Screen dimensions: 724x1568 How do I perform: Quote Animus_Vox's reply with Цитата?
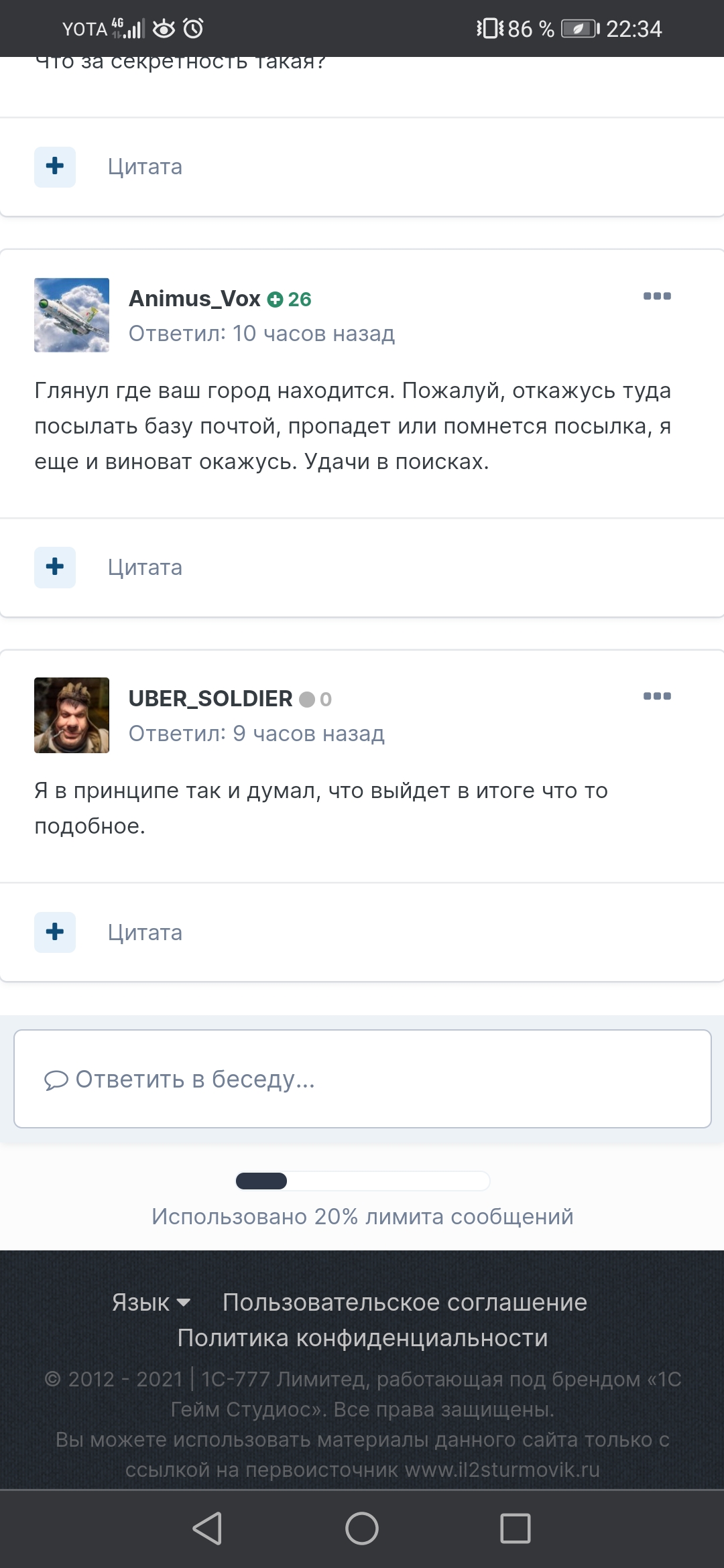(145, 568)
